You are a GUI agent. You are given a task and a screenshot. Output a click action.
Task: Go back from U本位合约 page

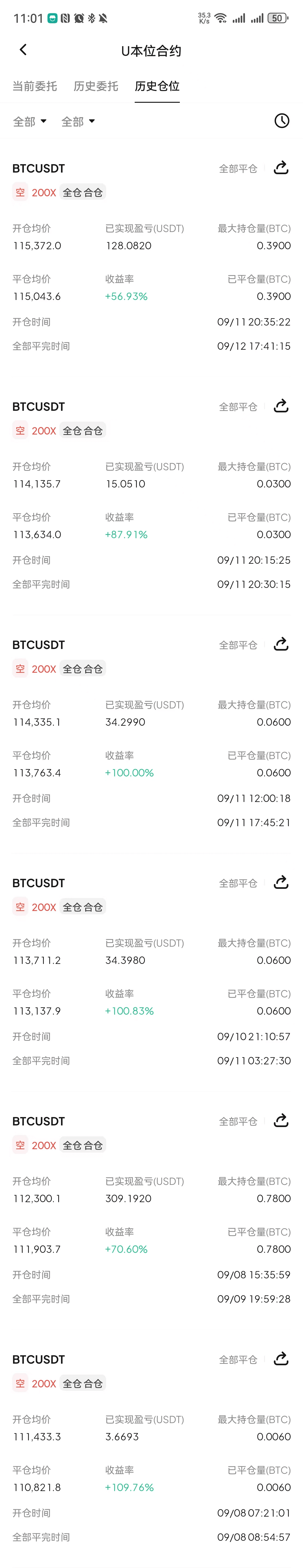click(23, 50)
